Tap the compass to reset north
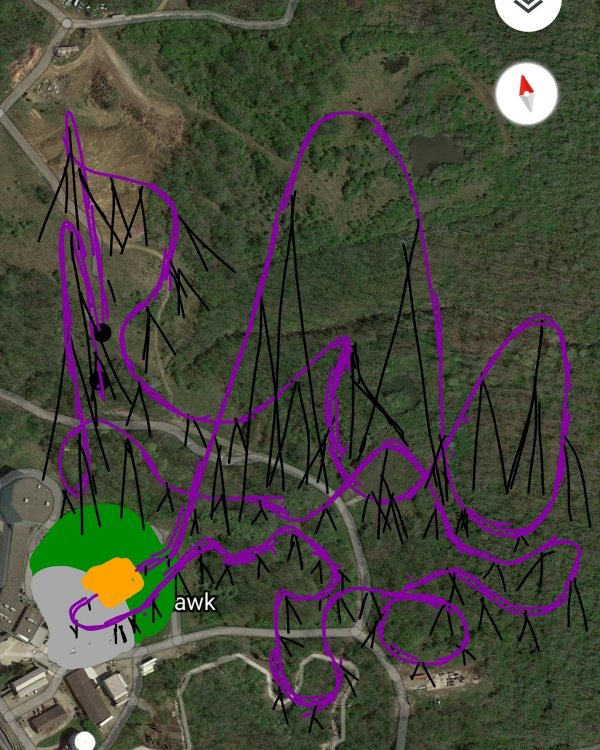 526,94
